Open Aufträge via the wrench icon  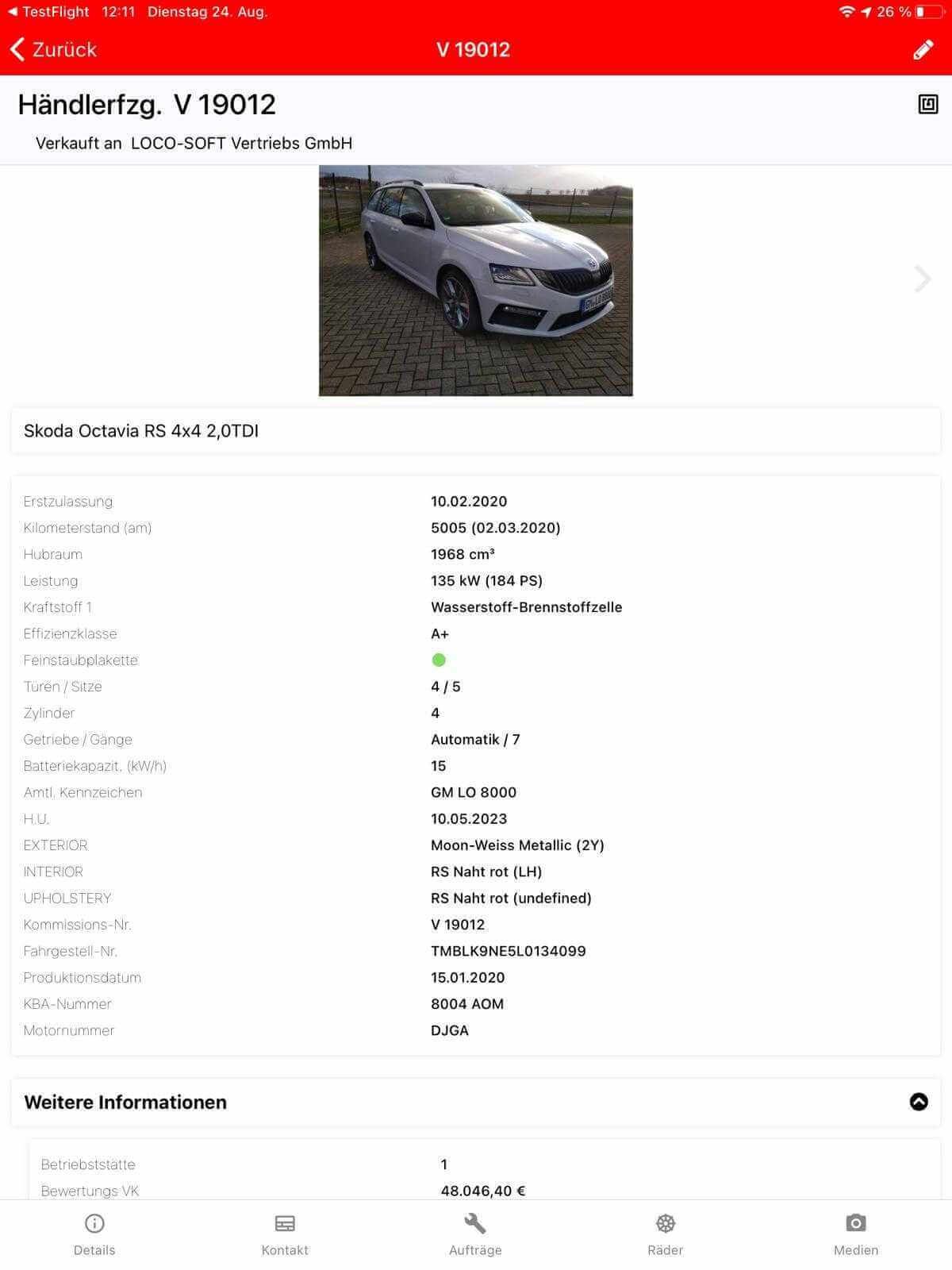[x=475, y=1225]
